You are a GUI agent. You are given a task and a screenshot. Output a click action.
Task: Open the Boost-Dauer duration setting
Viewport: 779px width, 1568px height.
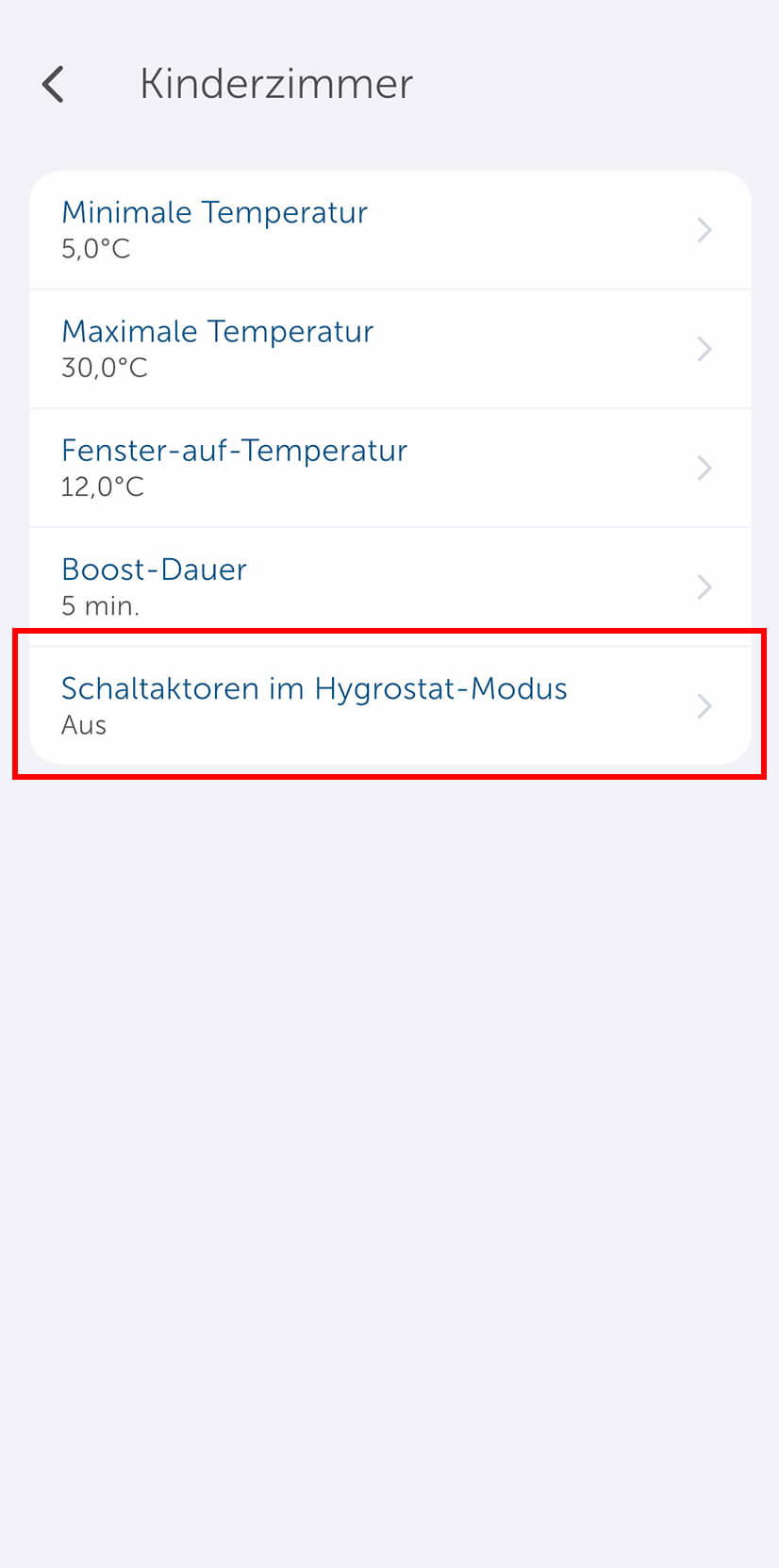[x=154, y=569]
